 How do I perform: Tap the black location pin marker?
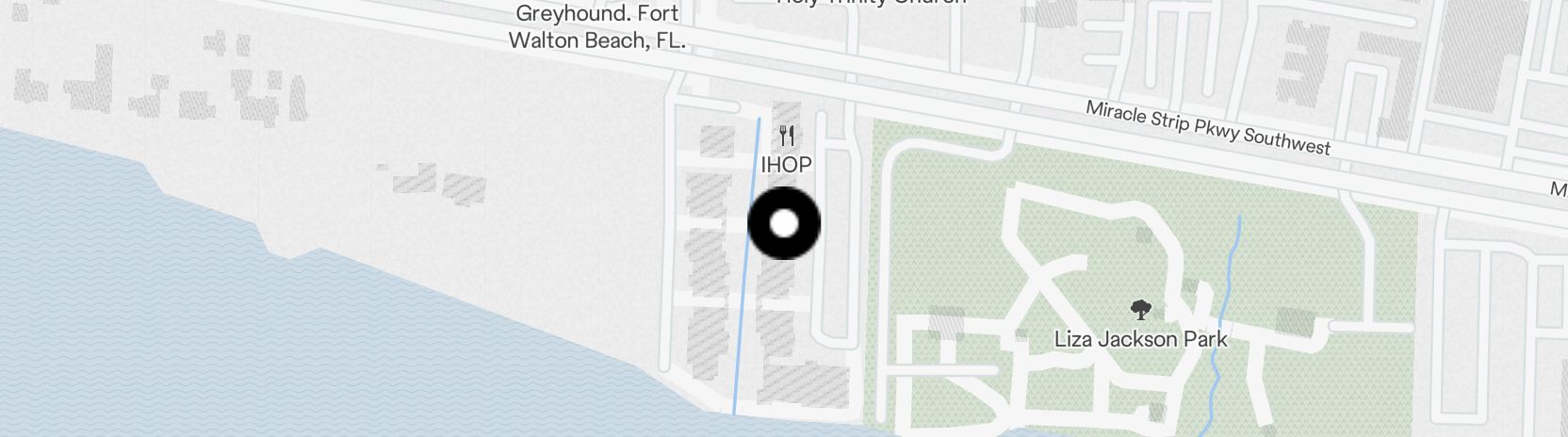[784, 223]
